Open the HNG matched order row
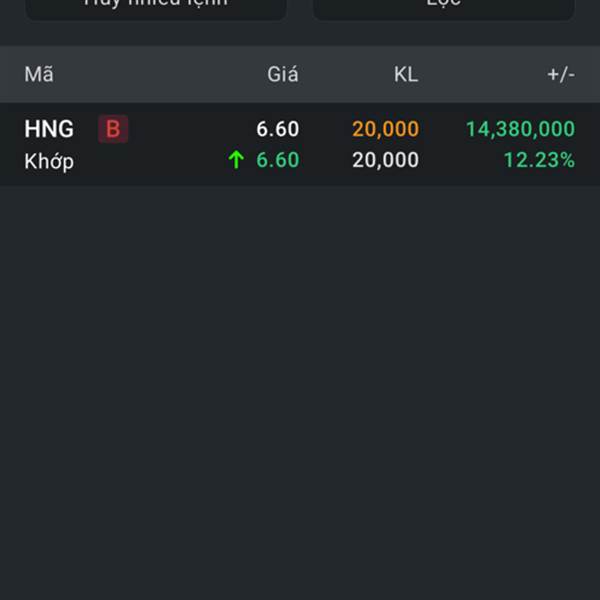 tap(299, 144)
